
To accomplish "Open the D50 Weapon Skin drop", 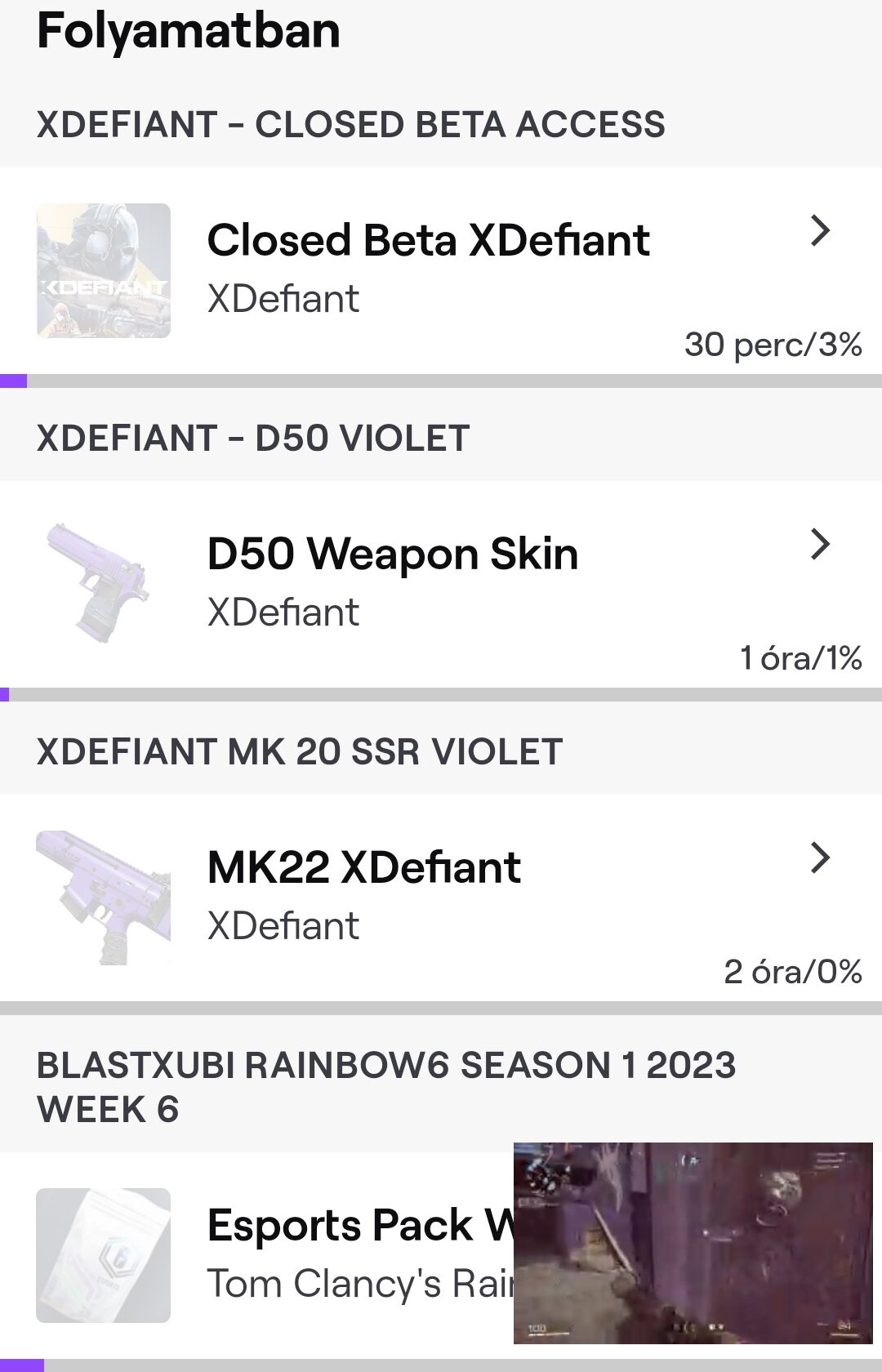I will 393,581.
